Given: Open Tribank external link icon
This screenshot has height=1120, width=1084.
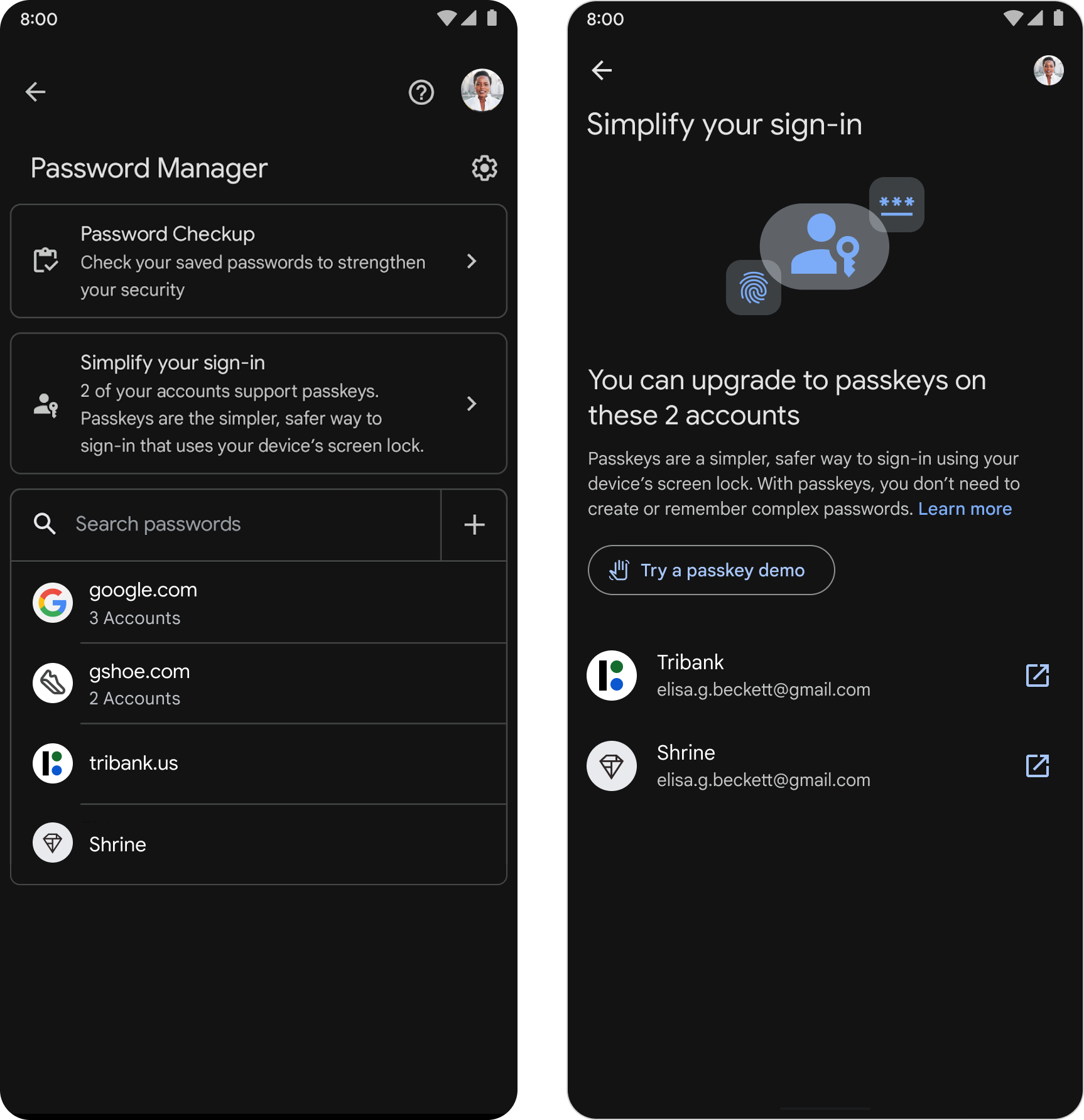Looking at the screenshot, I should coord(1037,676).
